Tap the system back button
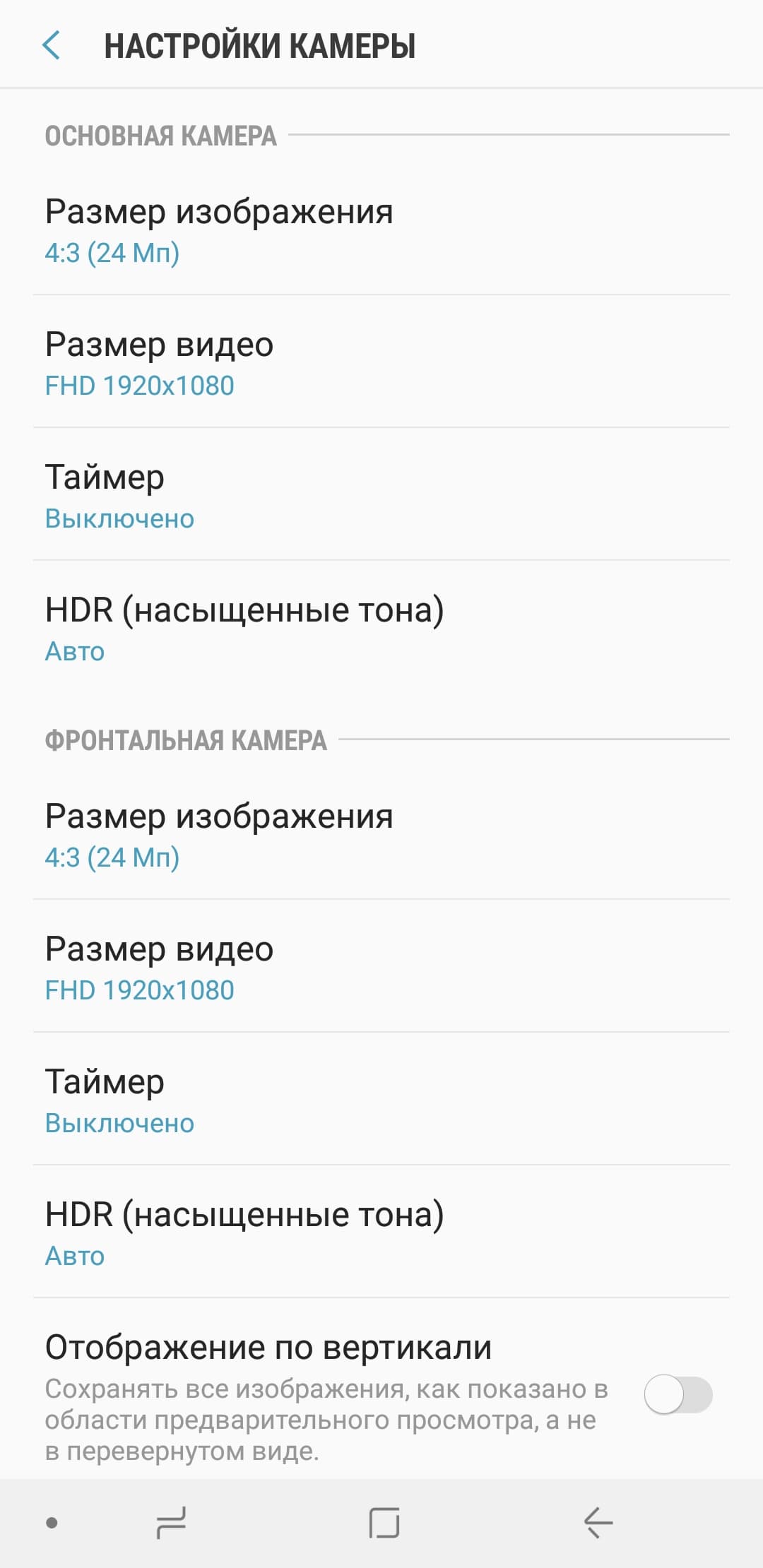 pyautogui.click(x=598, y=1522)
